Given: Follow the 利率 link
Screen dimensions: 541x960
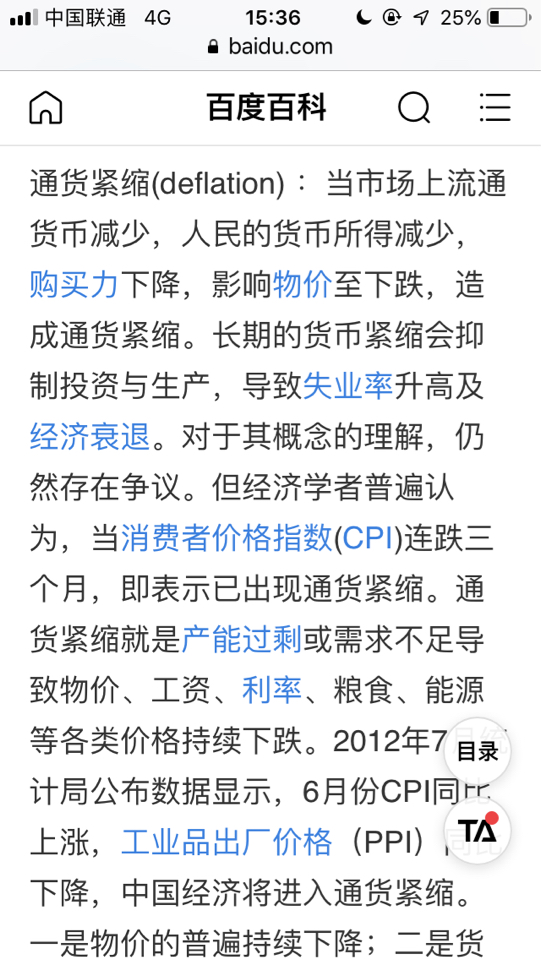Looking at the screenshot, I should (272, 691).
